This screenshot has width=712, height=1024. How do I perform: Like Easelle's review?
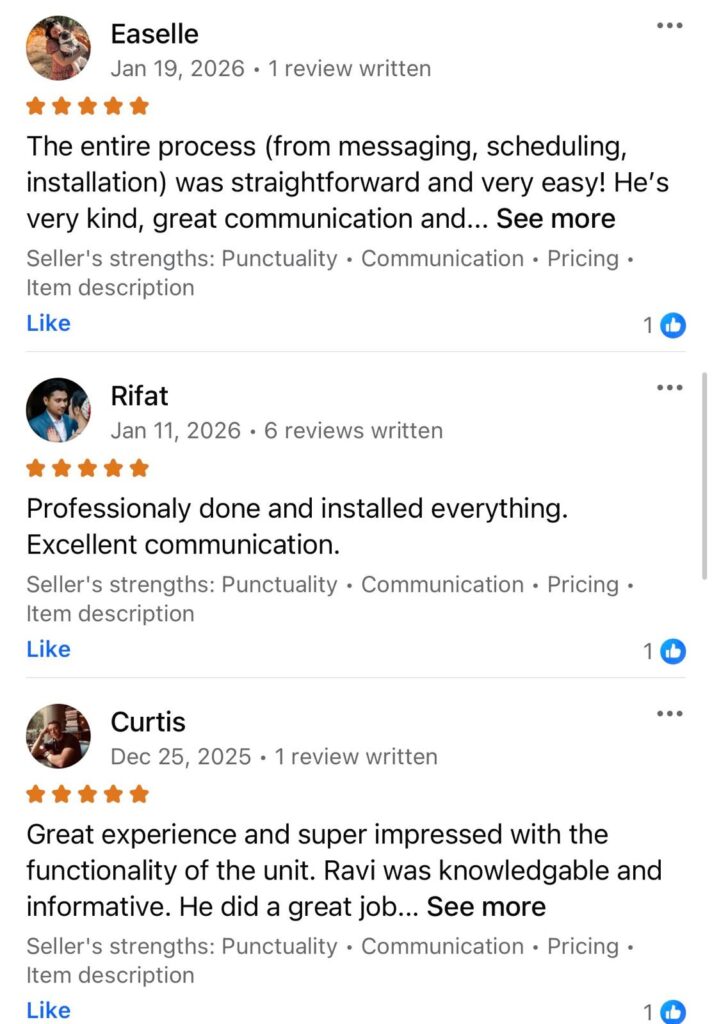(x=48, y=323)
